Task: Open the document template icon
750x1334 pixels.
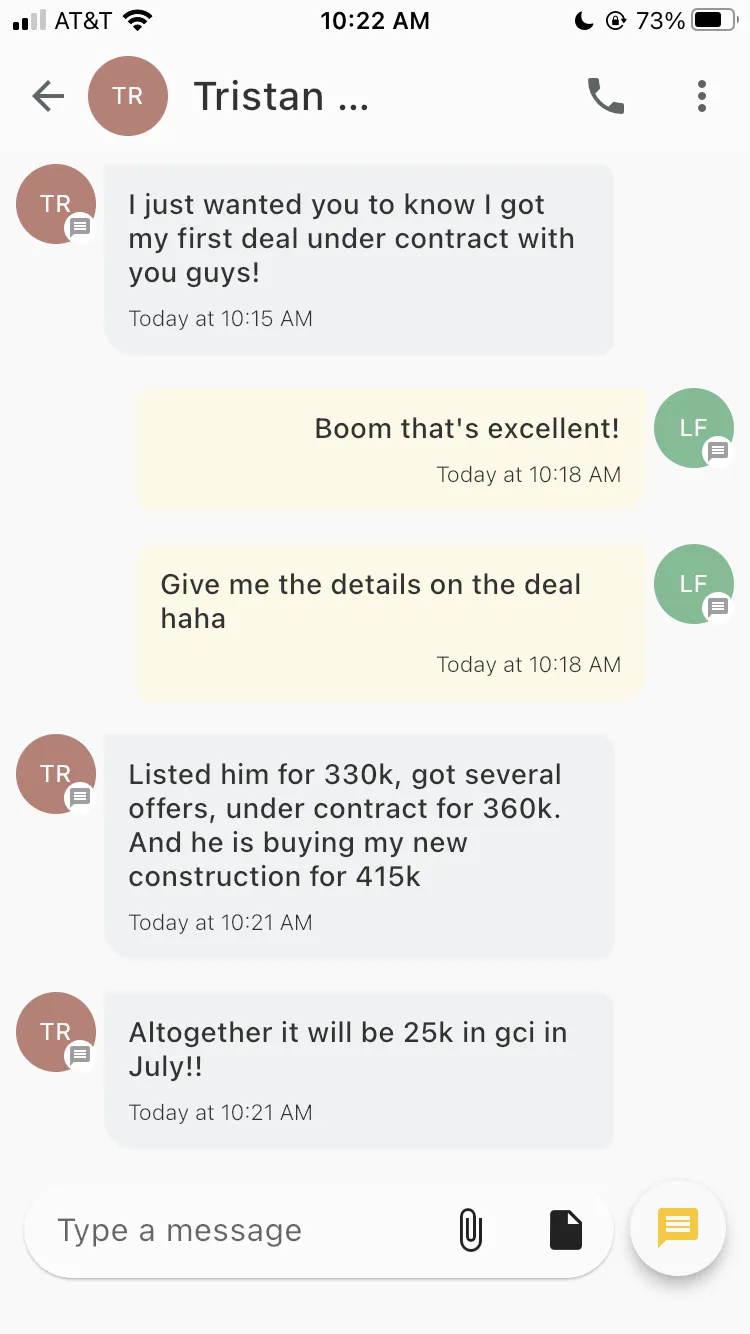Action: click(x=566, y=1231)
